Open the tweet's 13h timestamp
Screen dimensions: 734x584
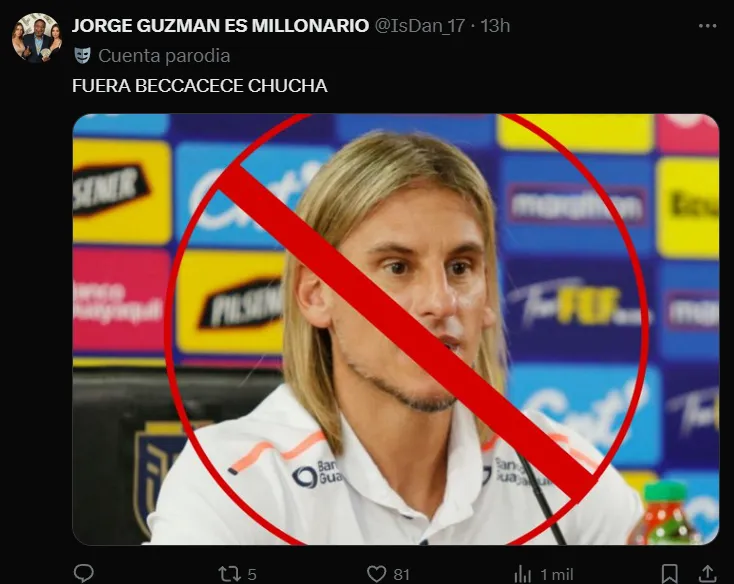(x=496, y=26)
